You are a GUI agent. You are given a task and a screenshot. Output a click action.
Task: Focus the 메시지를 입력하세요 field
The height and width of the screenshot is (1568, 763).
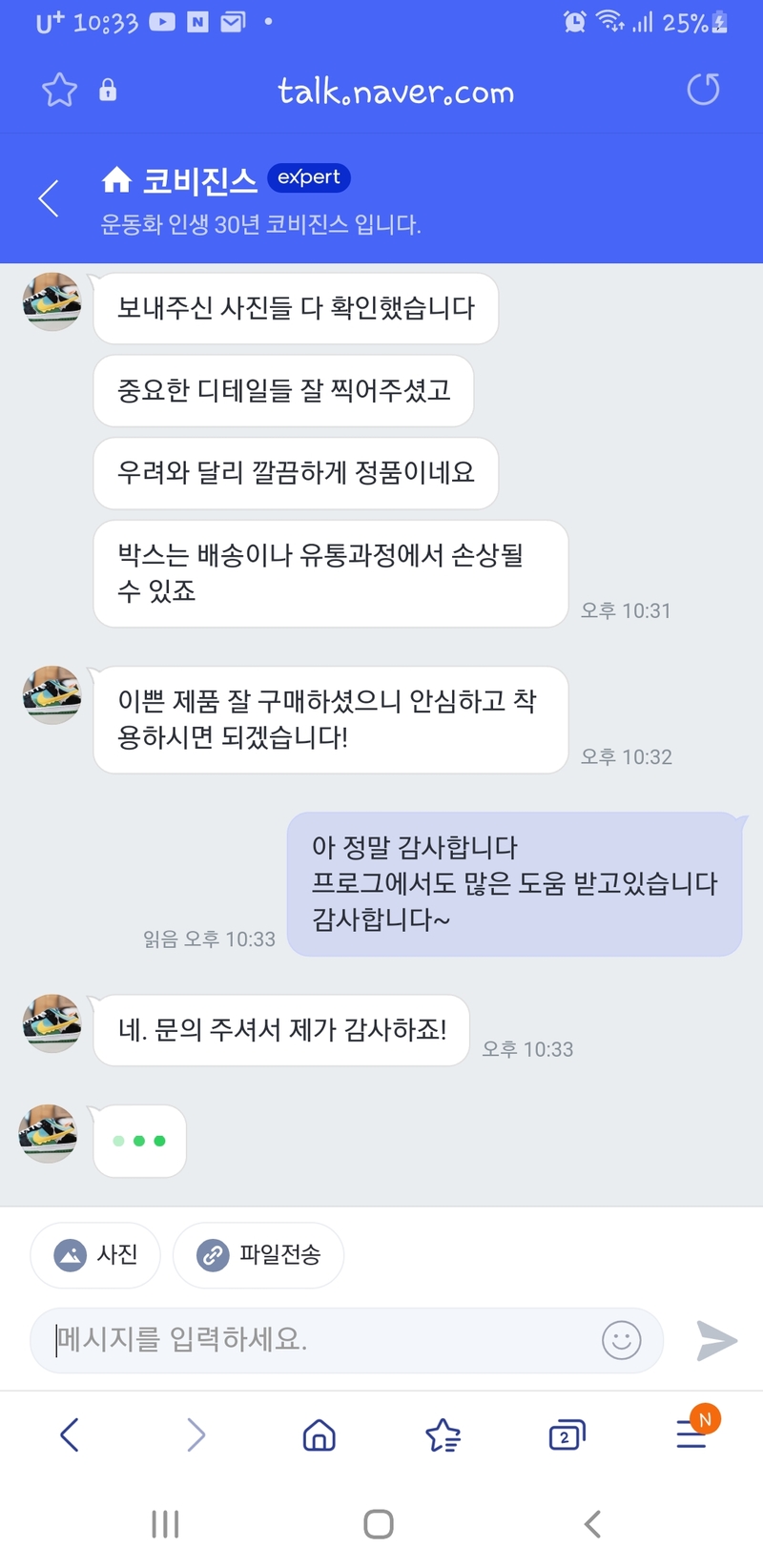315,1340
